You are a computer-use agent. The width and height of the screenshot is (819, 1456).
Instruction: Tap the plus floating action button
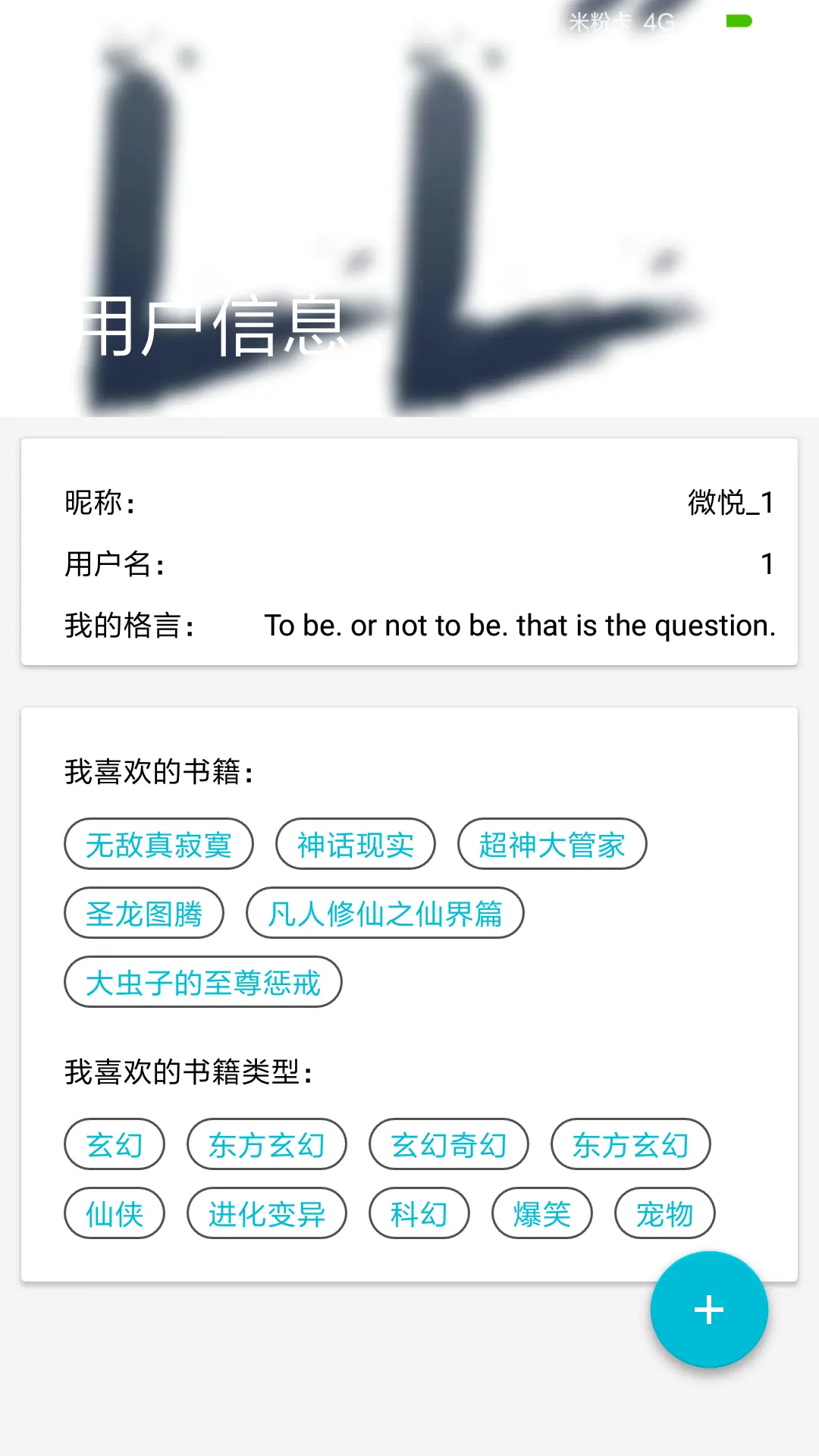pos(709,1310)
